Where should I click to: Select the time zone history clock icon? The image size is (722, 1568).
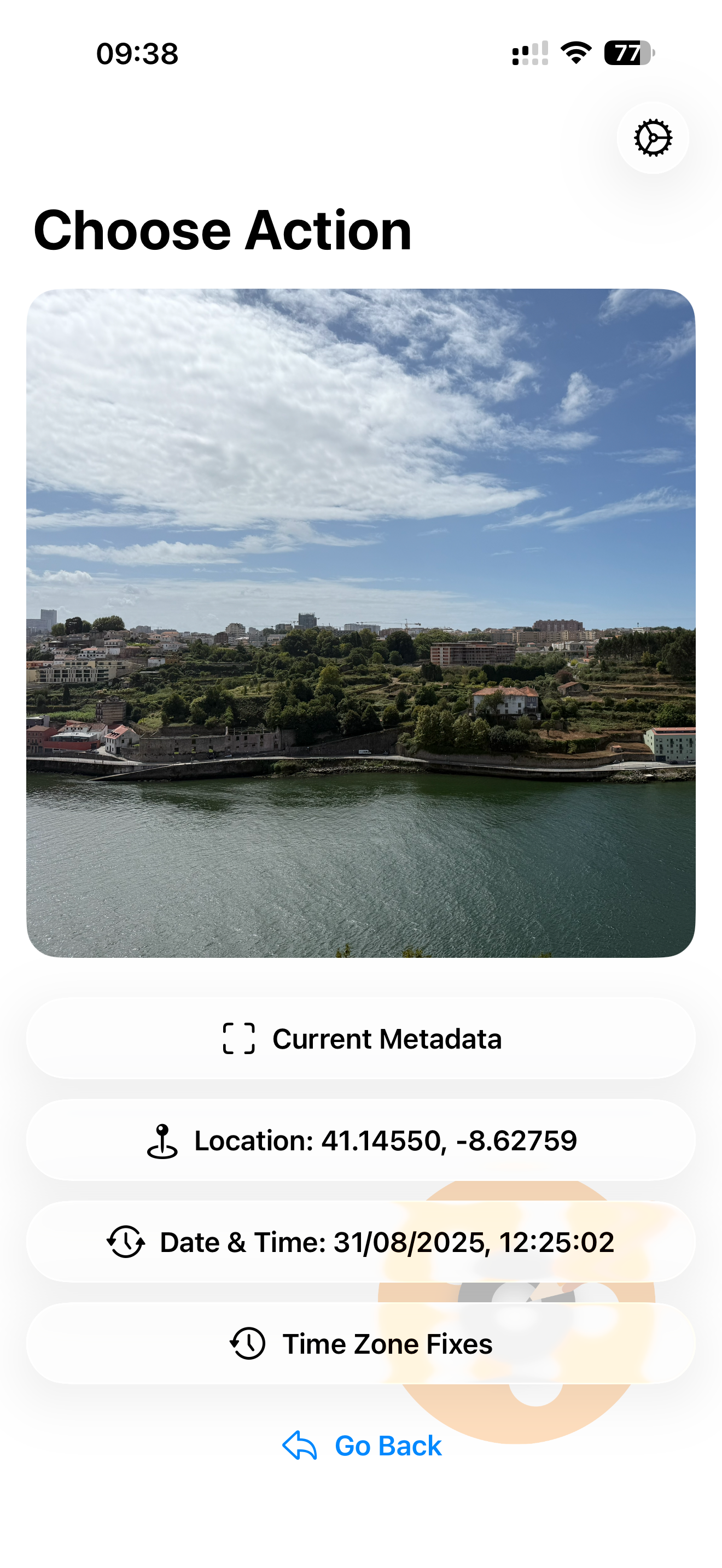[x=247, y=1343]
